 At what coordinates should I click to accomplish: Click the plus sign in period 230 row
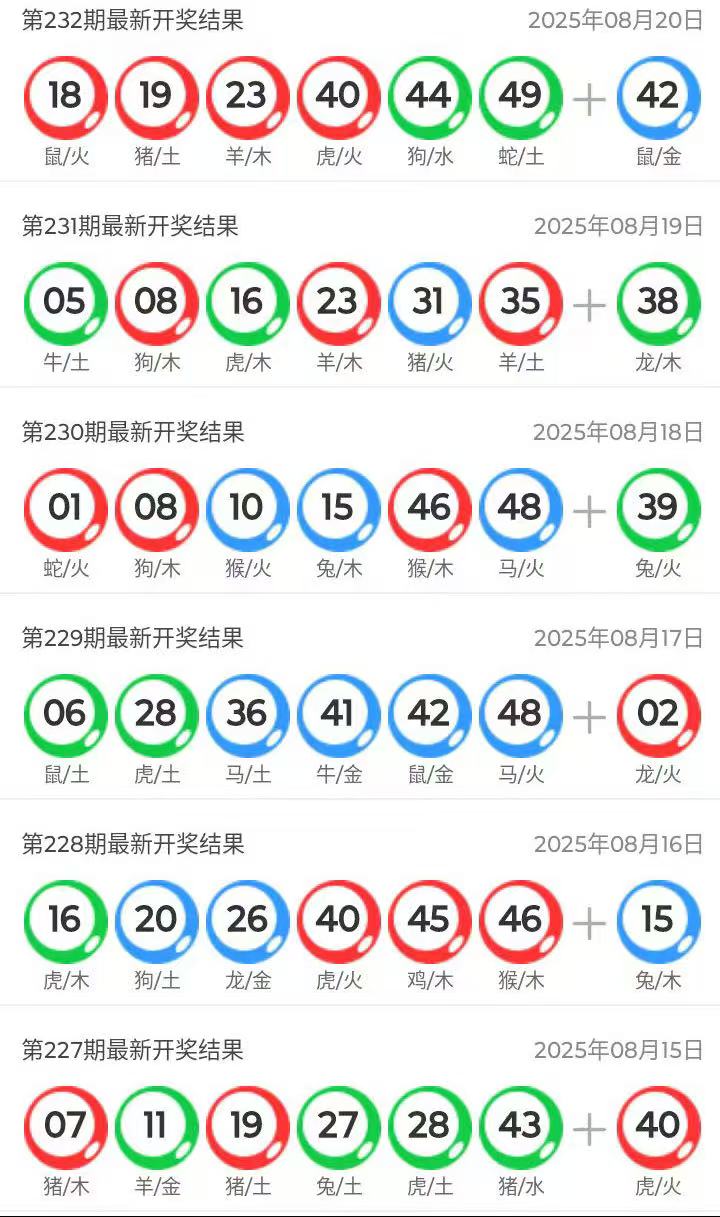point(588,509)
